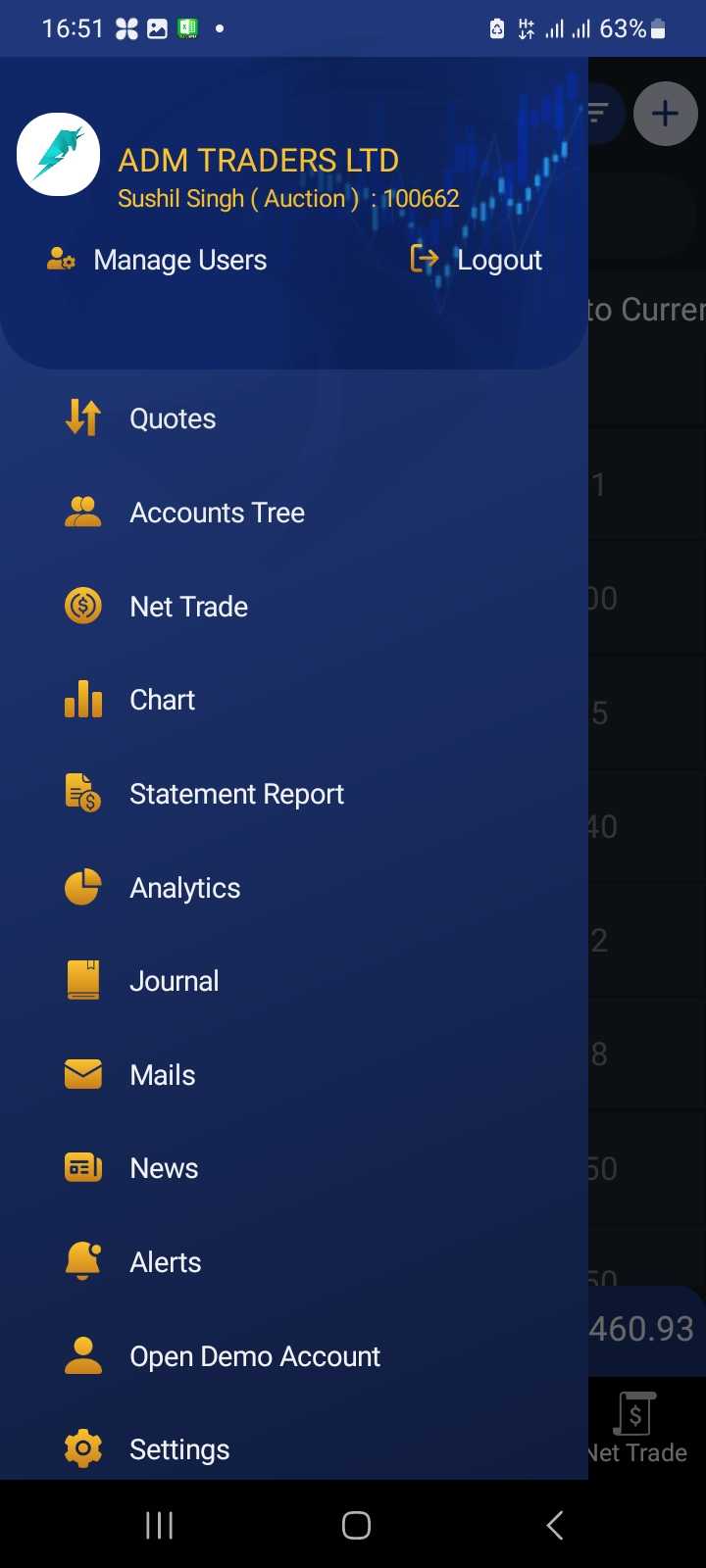Open the Quotes menu item
The height and width of the screenshot is (1568, 706).
click(294, 418)
